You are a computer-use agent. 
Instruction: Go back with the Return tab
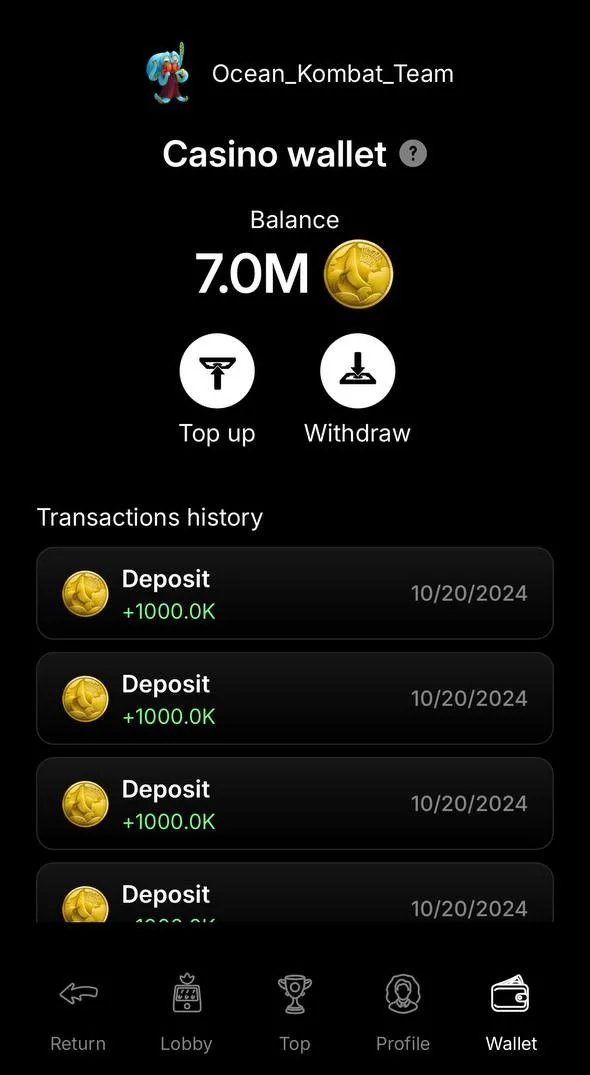pos(78,1014)
